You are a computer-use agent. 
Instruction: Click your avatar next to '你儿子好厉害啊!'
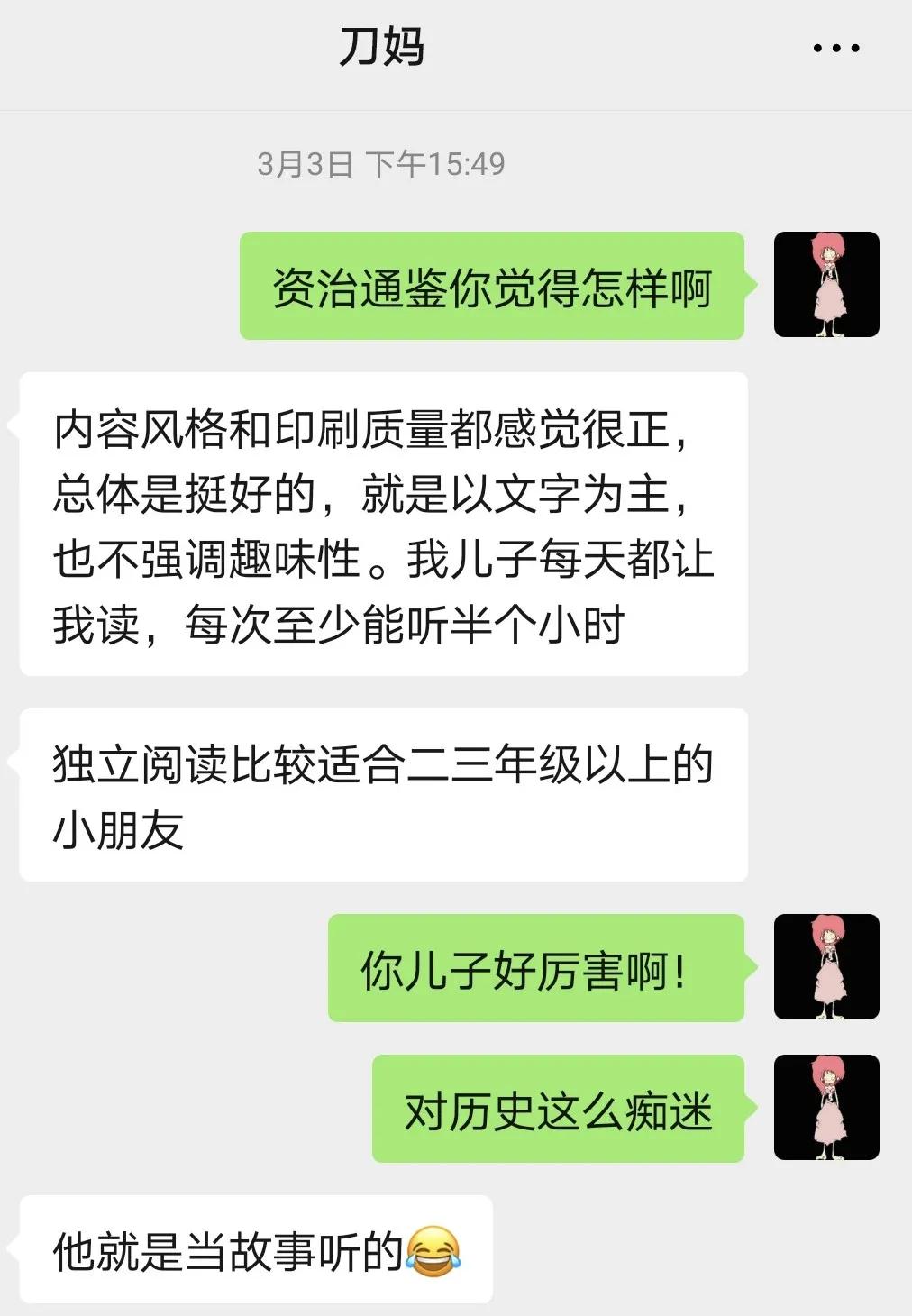click(827, 966)
